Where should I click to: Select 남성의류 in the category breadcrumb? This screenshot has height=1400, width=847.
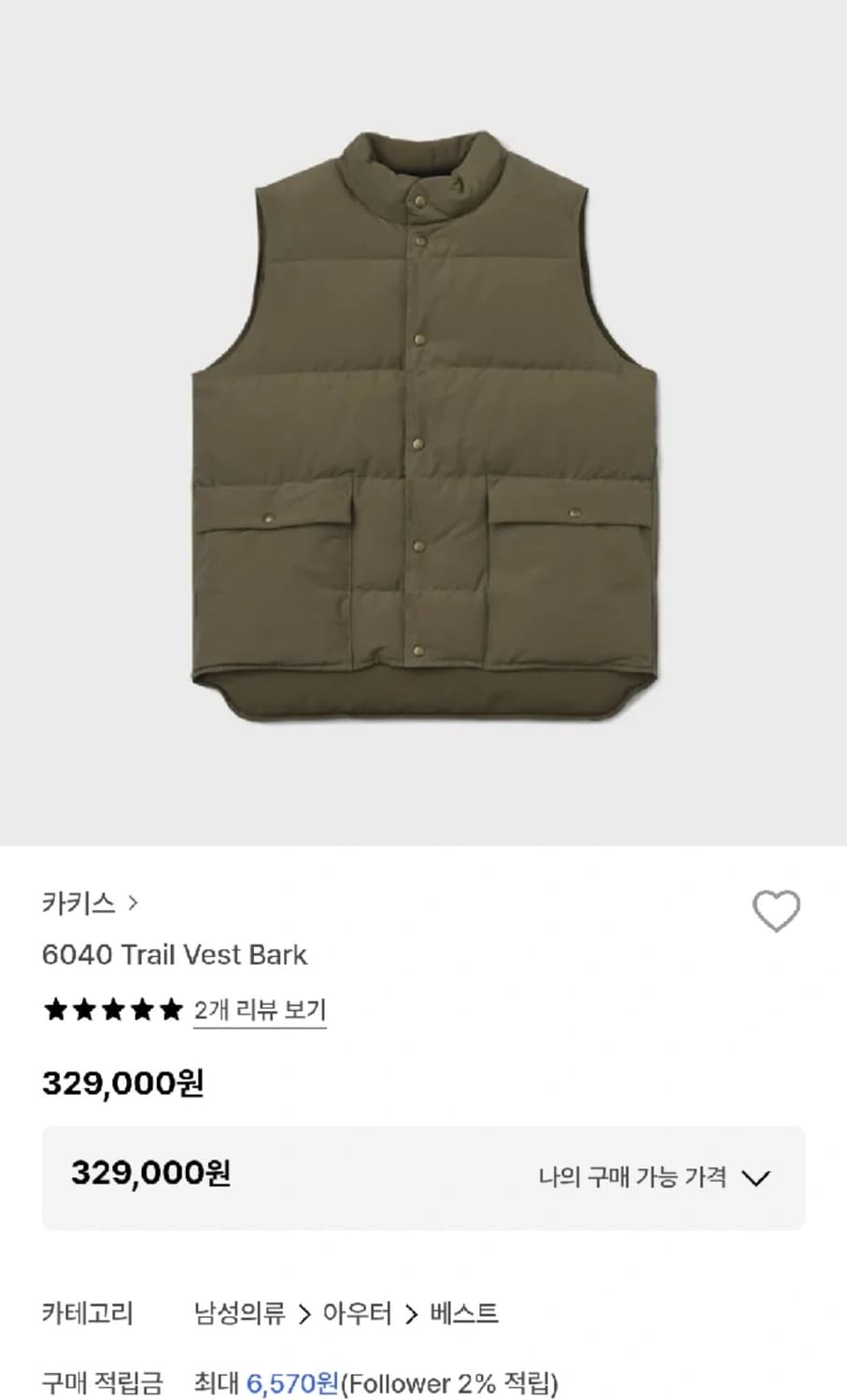coord(239,1314)
